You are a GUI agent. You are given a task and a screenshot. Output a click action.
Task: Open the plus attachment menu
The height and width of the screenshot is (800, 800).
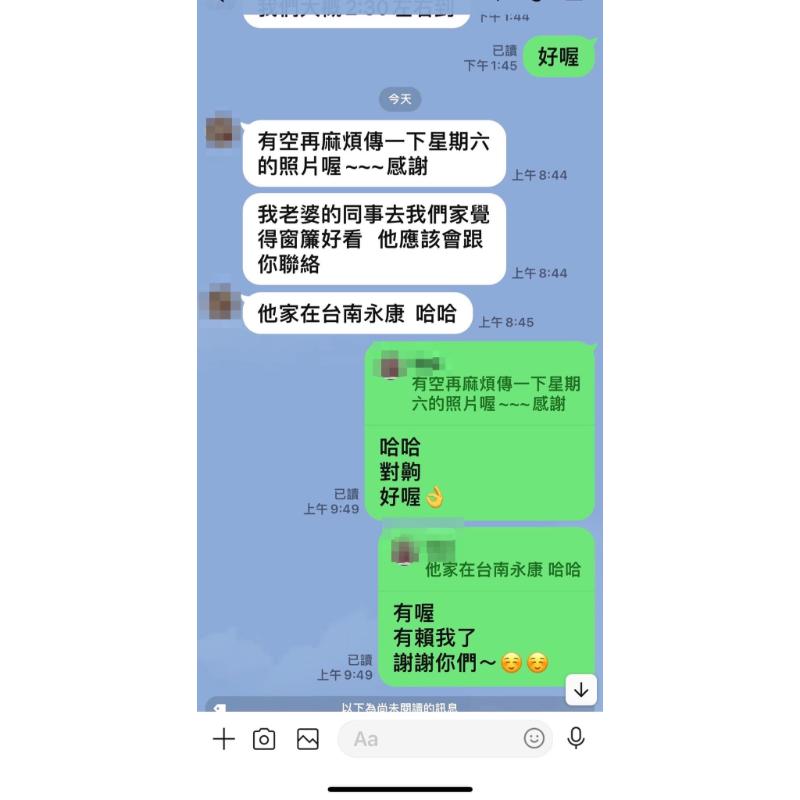point(224,739)
